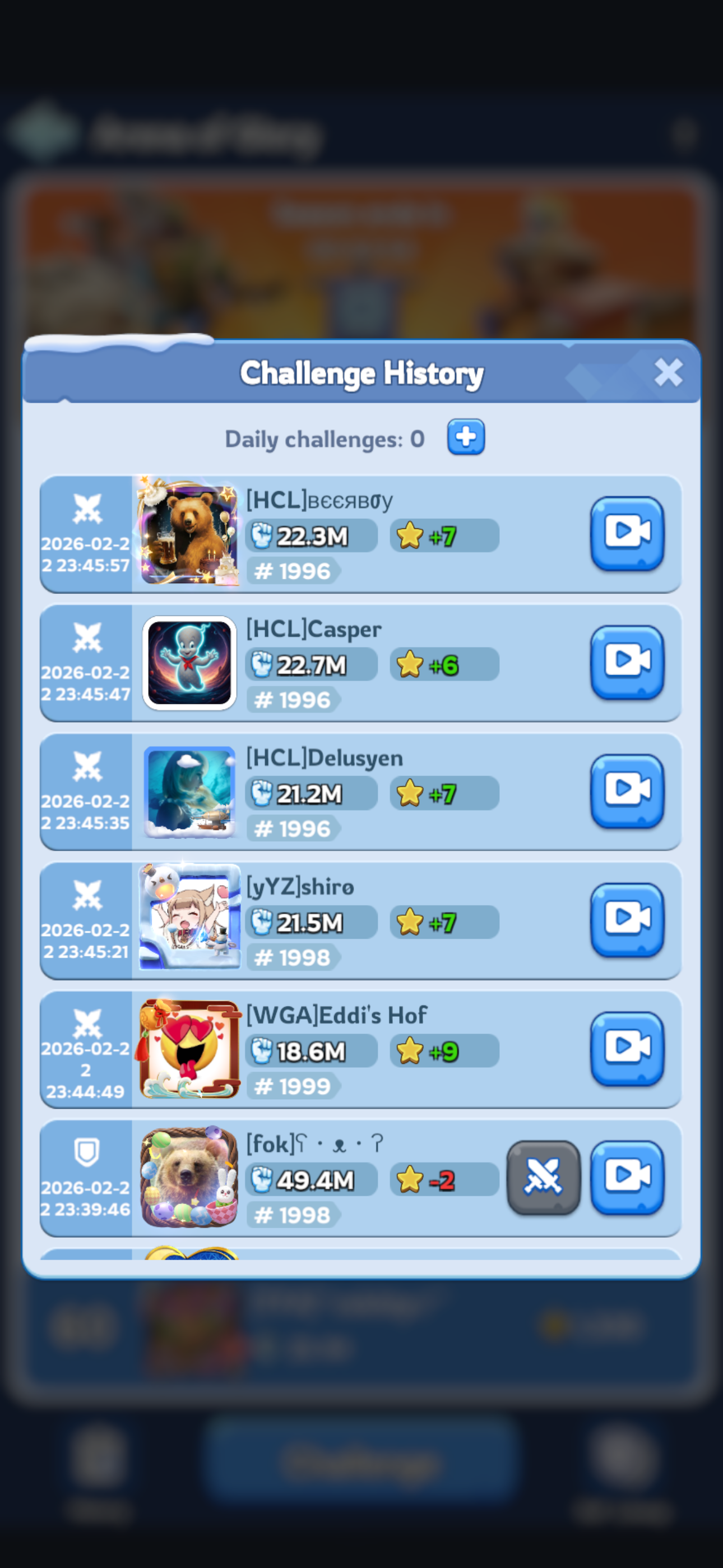The image size is (723, 1568).
Task: Watch replay of battle against [yYZ]shiro
Action: 627,919
